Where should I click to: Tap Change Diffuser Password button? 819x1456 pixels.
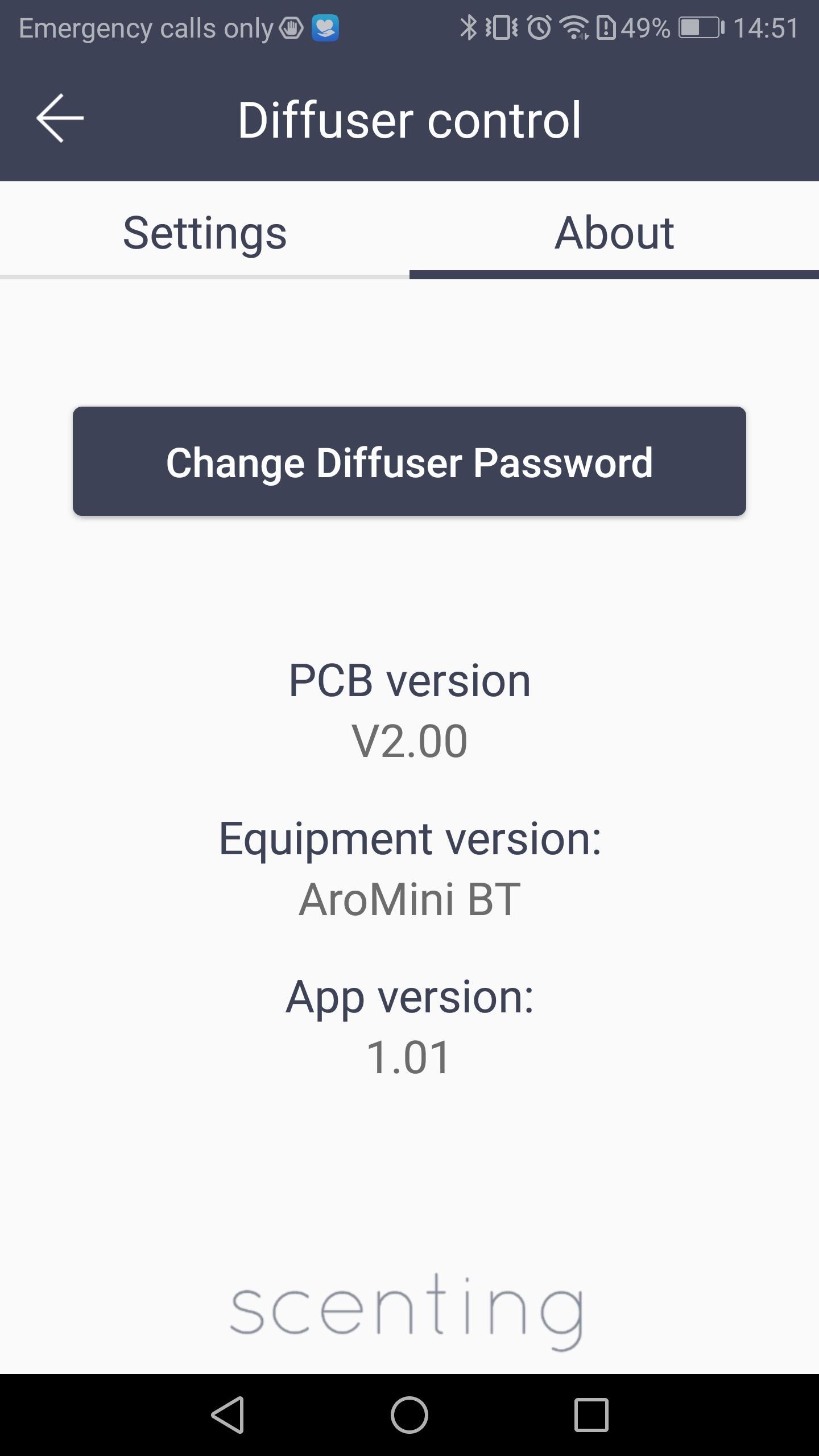click(409, 461)
